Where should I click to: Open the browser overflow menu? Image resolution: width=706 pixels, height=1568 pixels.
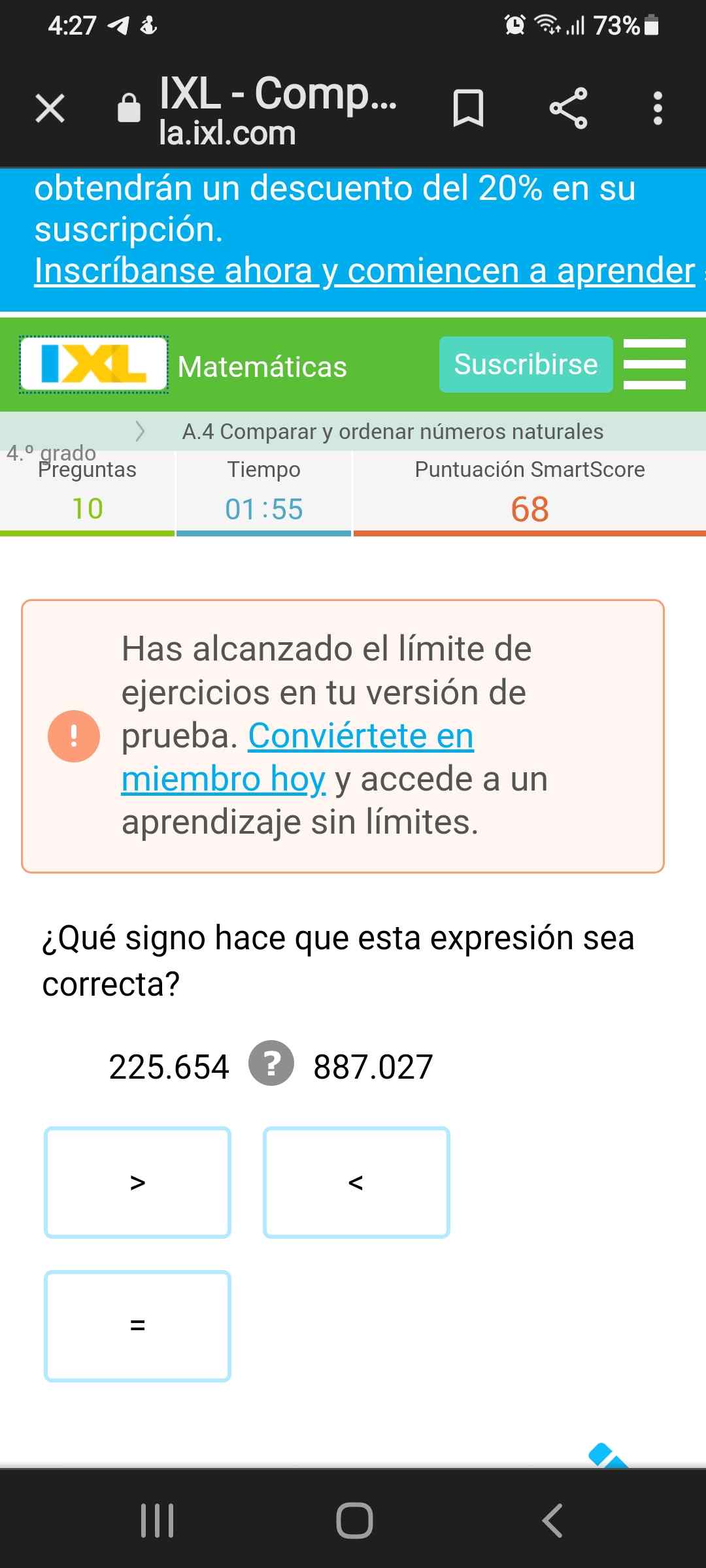(x=658, y=108)
